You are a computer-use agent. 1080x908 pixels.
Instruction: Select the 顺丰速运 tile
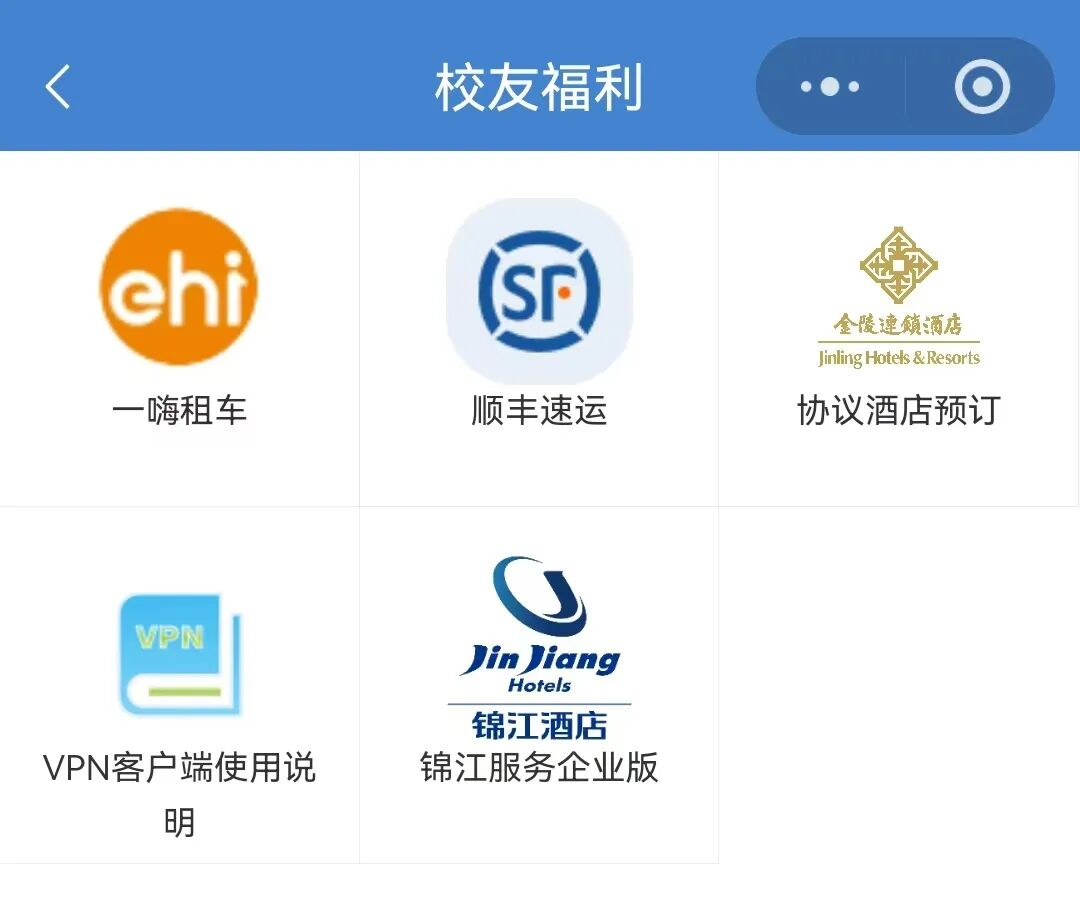click(x=539, y=329)
